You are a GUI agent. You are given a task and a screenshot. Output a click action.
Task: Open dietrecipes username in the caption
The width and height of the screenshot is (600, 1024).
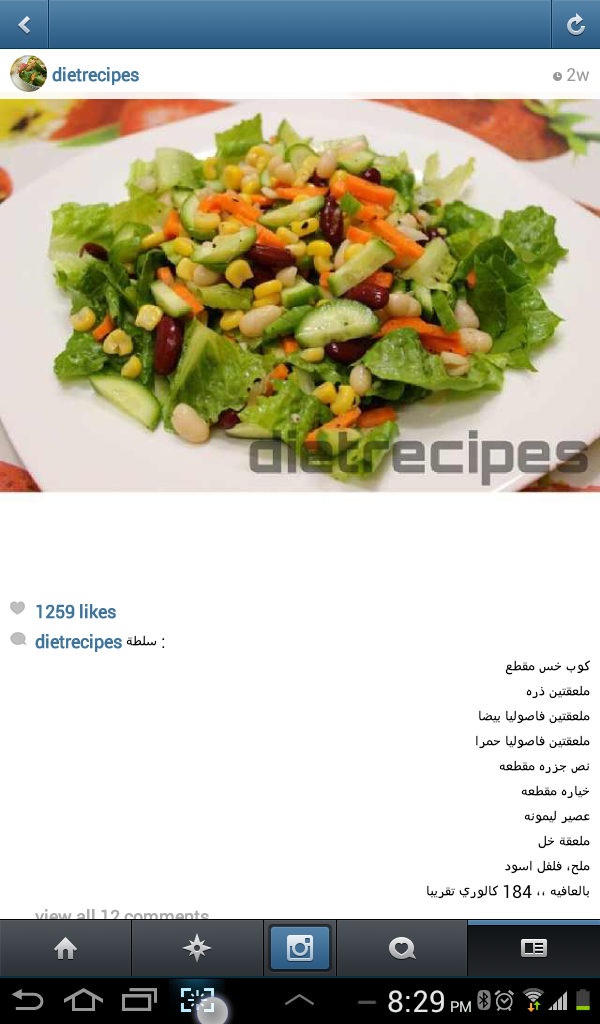(x=78, y=642)
